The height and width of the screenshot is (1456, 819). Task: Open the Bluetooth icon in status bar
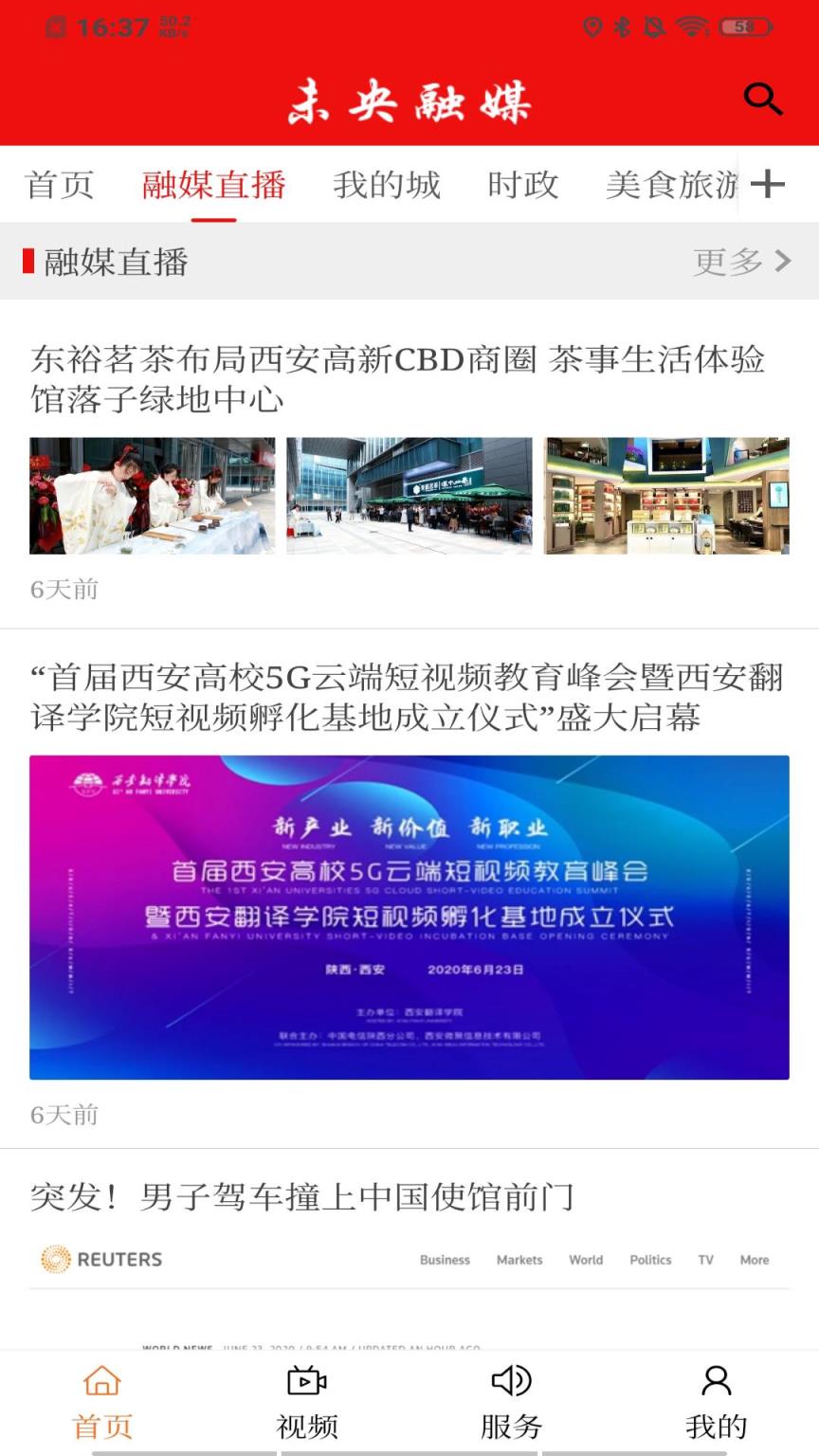click(622, 28)
